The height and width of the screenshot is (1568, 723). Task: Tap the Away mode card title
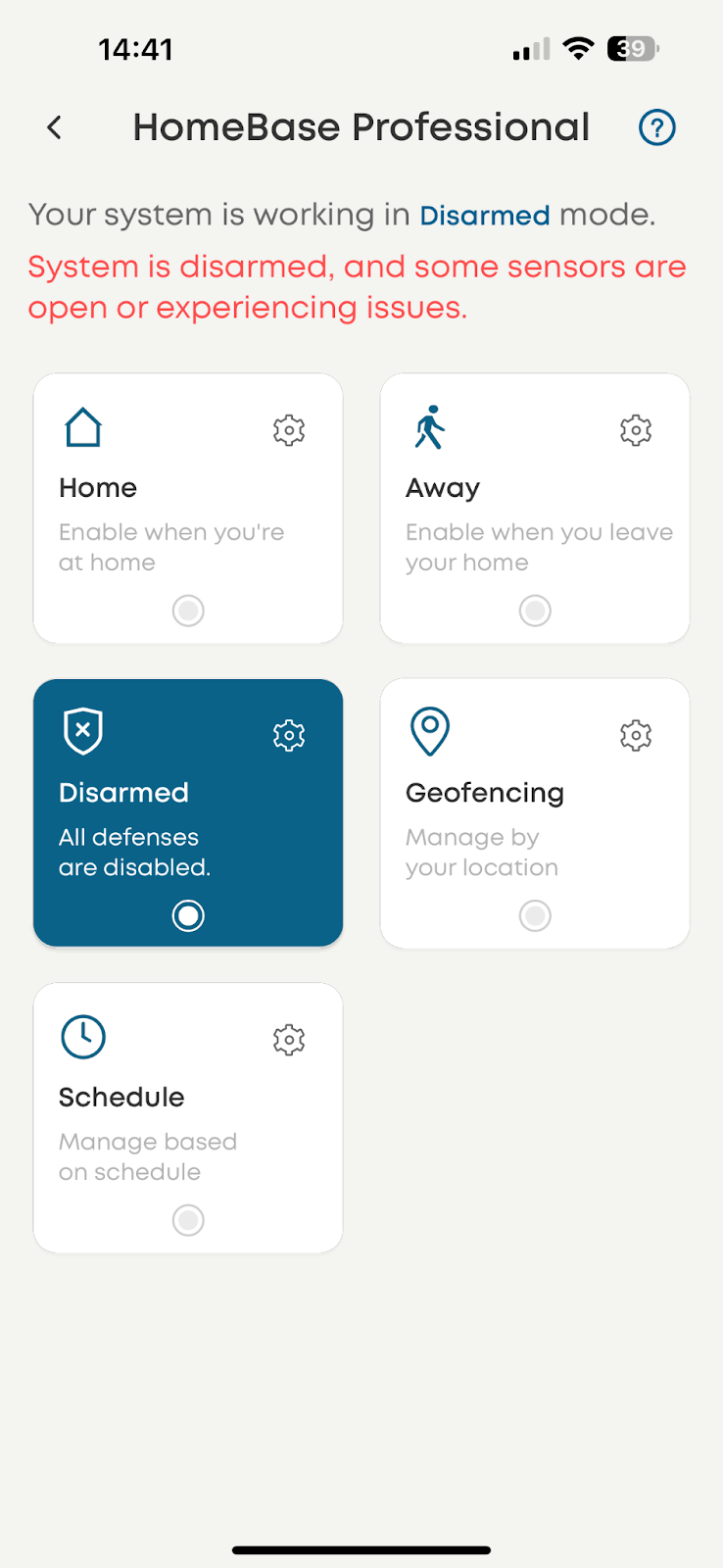[x=443, y=488]
